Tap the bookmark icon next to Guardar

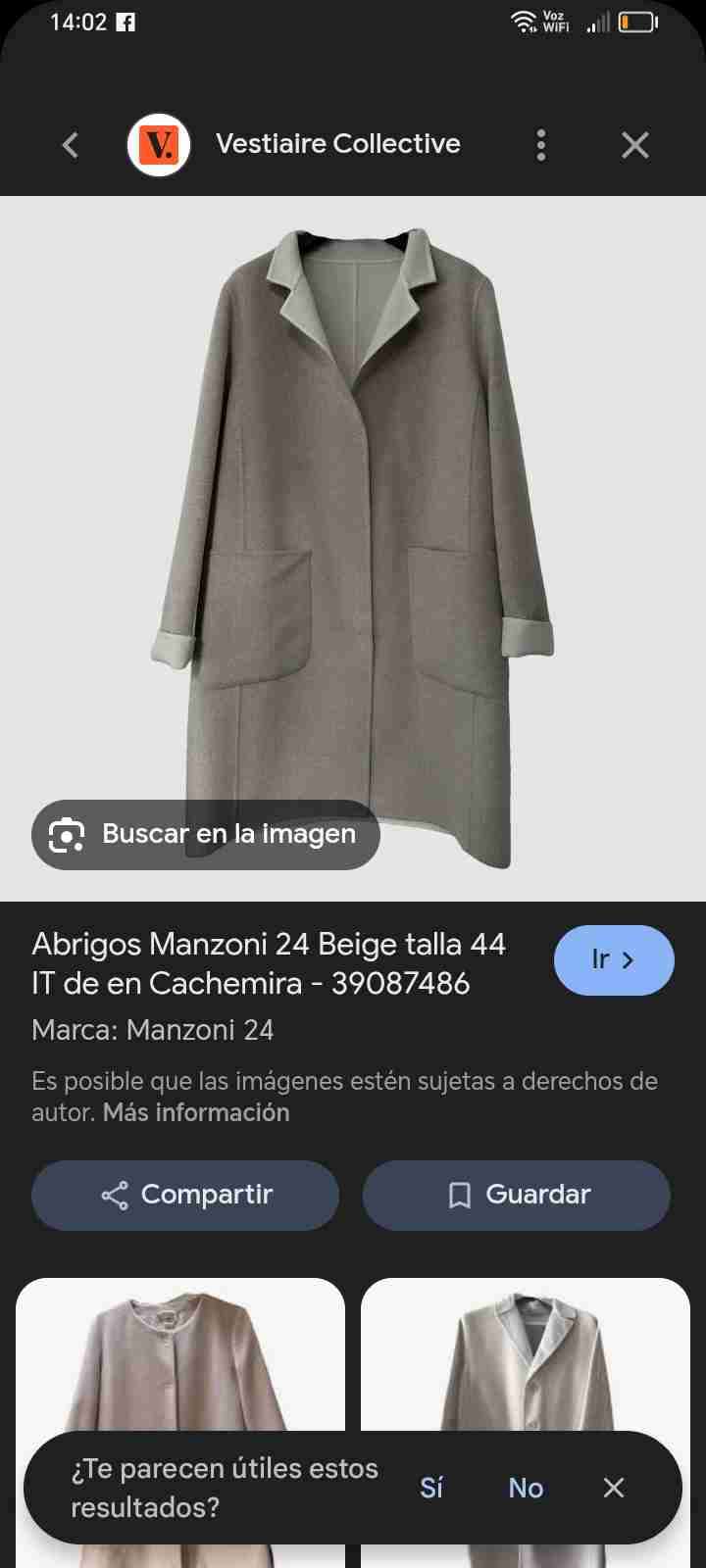tap(459, 1195)
